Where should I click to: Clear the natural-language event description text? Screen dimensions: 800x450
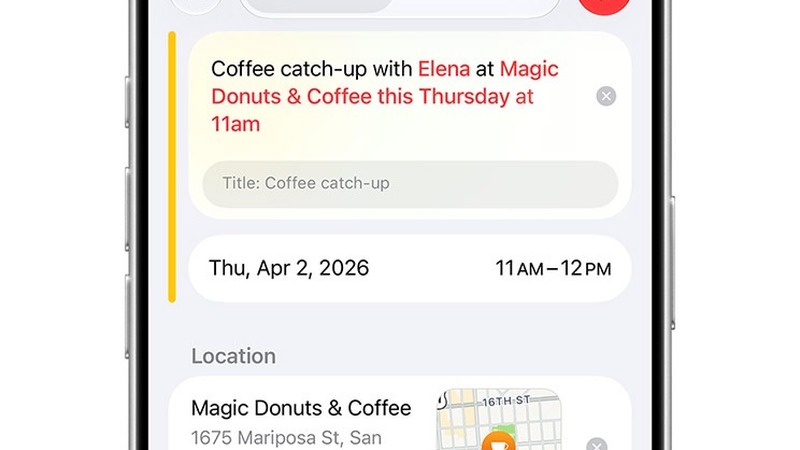click(x=606, y=96)
